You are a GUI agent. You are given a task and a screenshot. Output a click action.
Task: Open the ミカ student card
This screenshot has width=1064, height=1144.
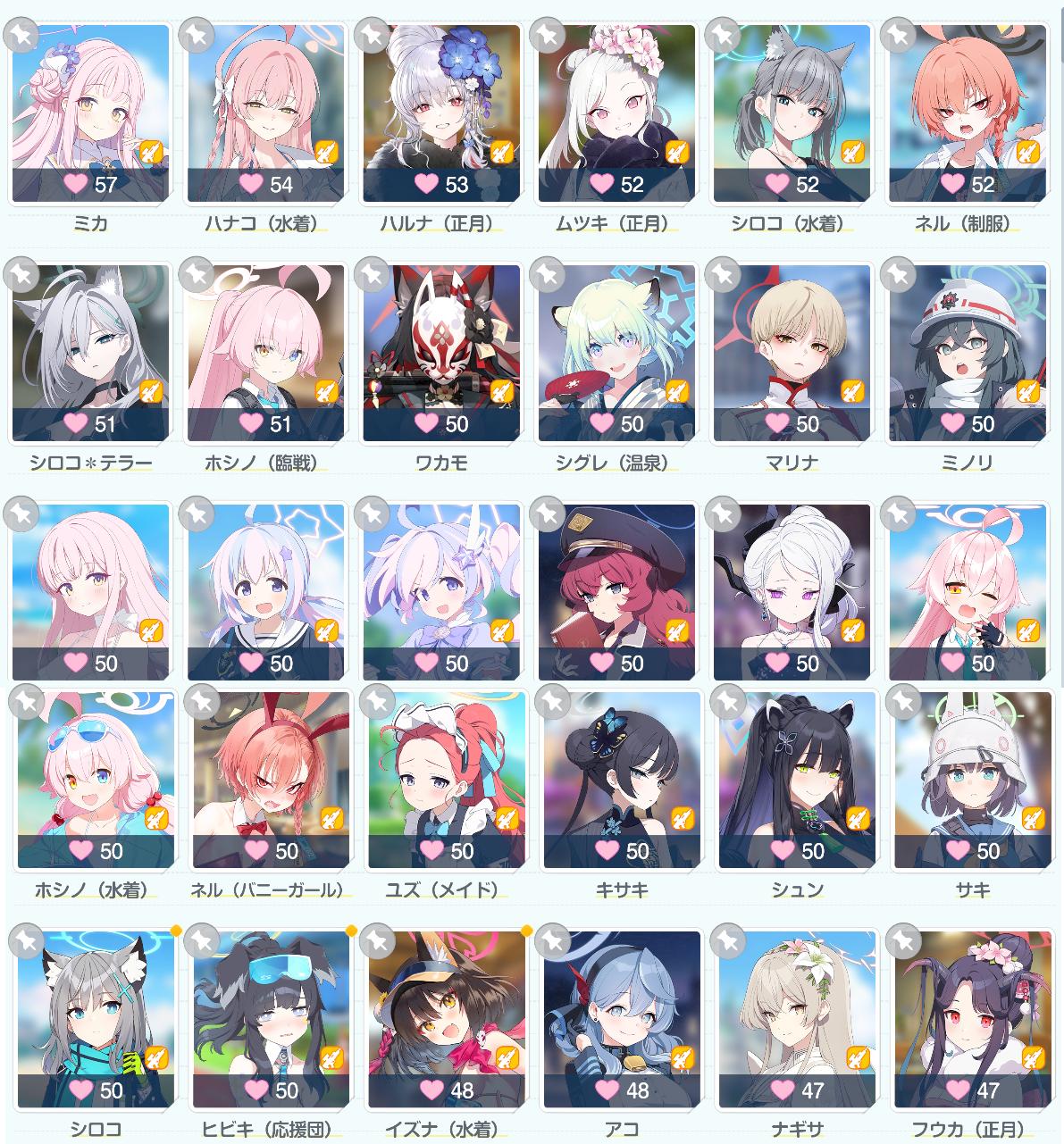tap(90, 112)
